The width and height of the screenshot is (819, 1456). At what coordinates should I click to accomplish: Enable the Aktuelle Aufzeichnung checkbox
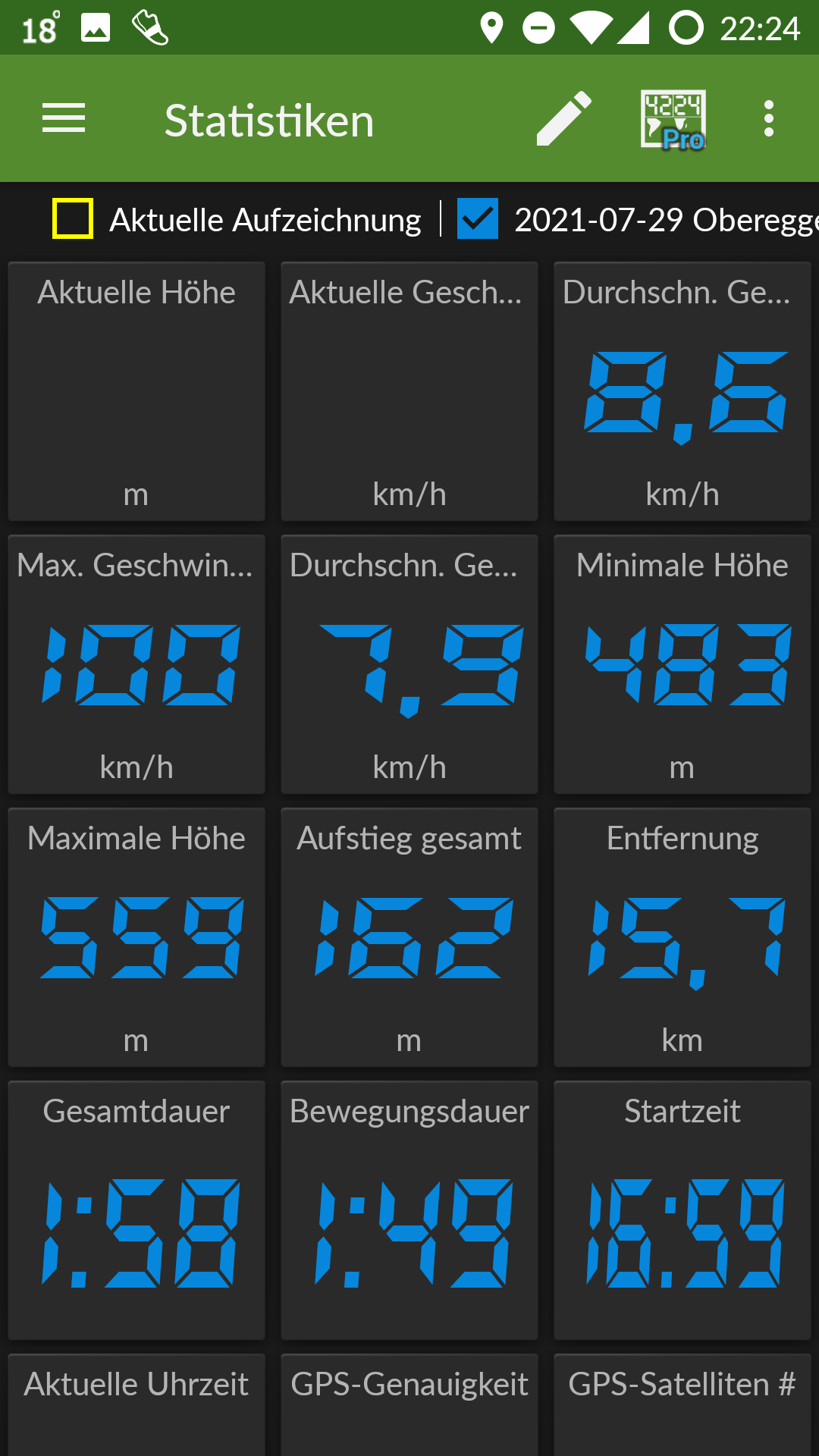coord(73,218)
